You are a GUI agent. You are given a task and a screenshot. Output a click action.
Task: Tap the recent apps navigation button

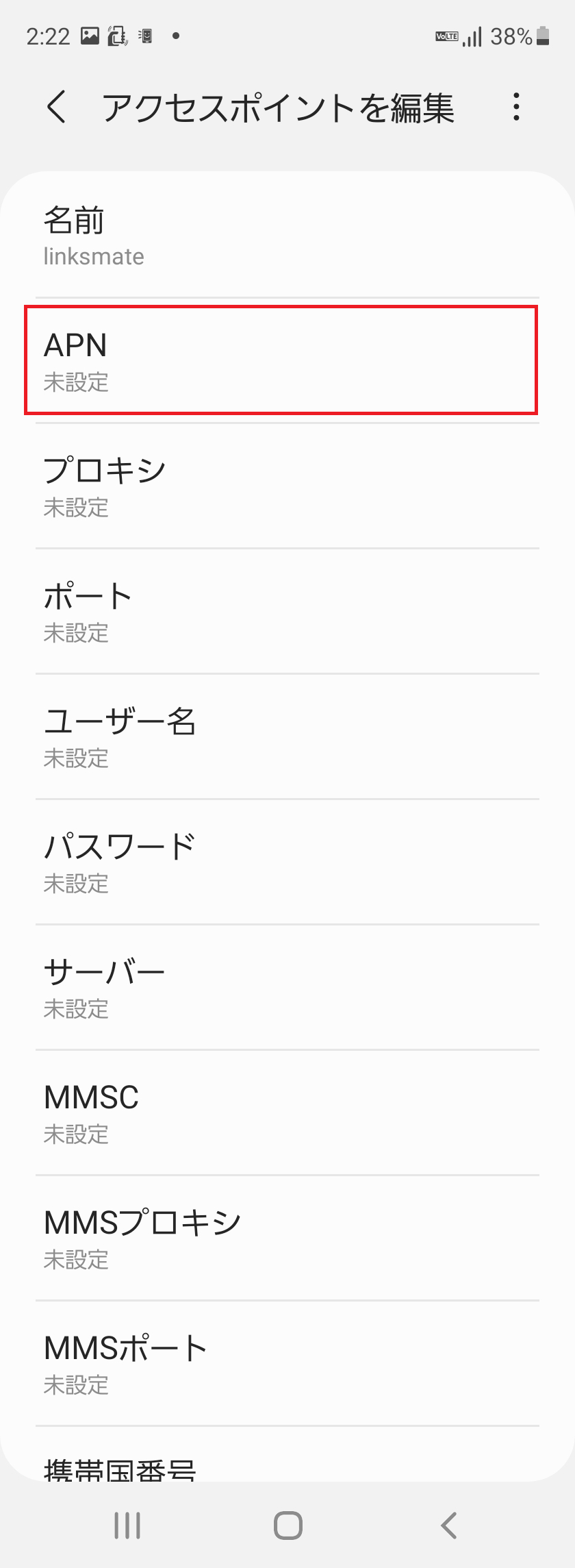point(127,1526)
